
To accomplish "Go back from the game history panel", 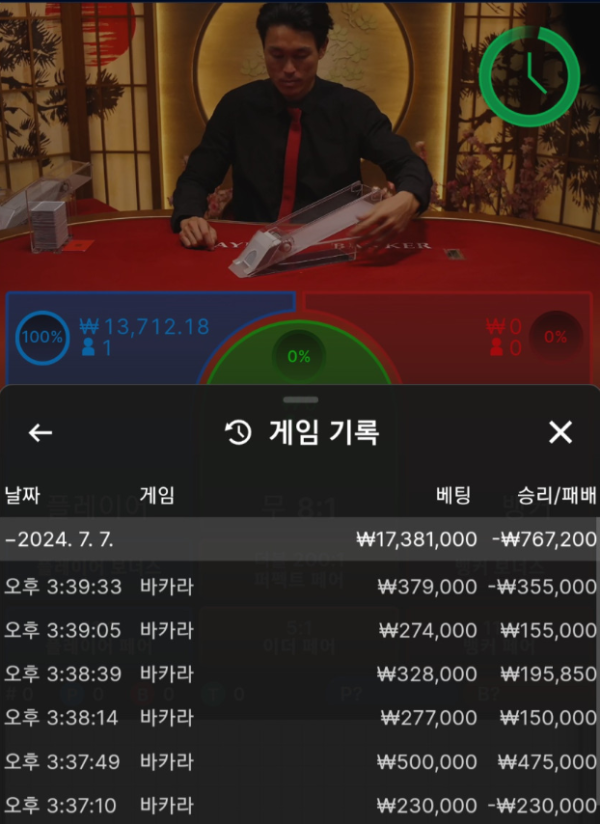I will [40, 433].
